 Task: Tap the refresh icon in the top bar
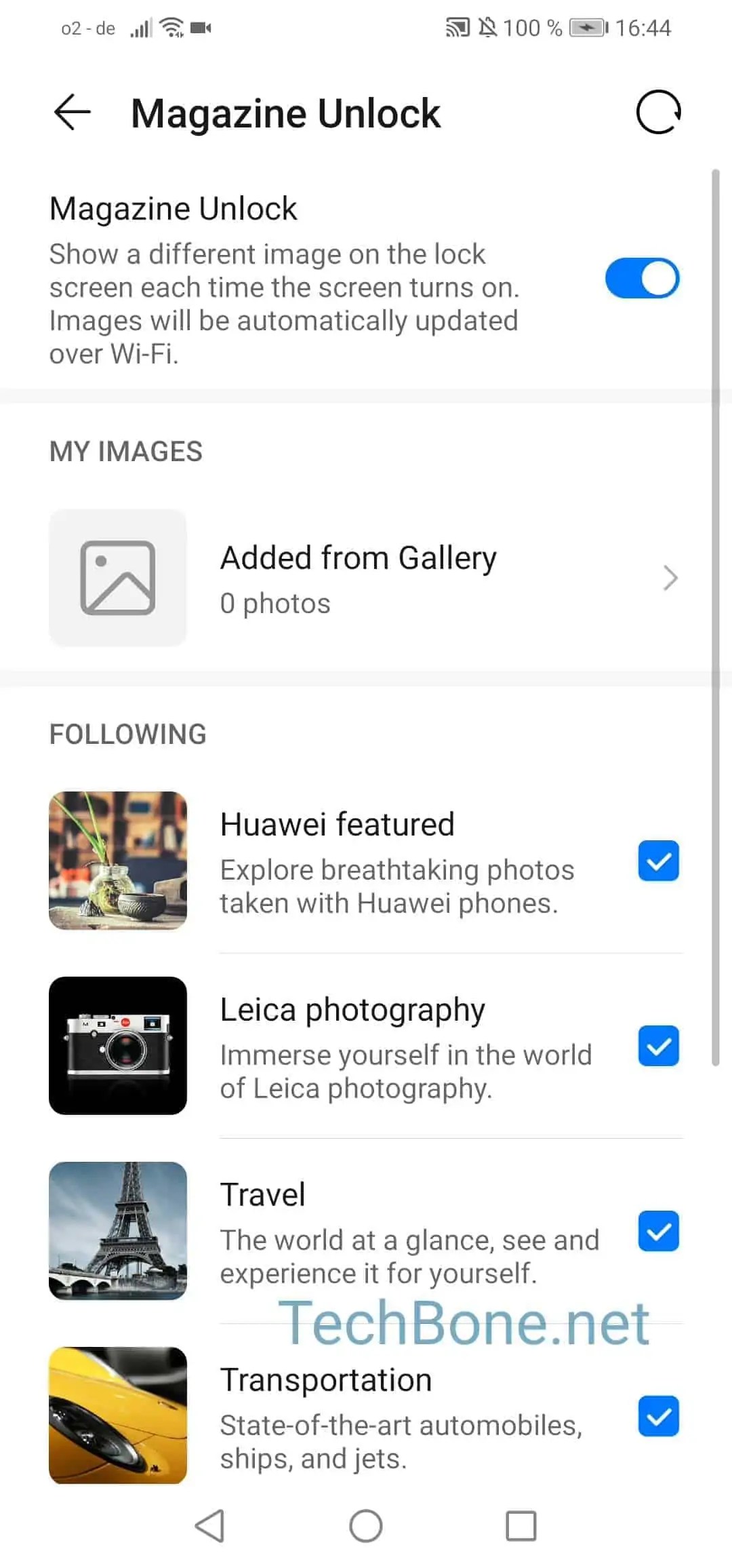pyautogui.click(x=658, y=112)
